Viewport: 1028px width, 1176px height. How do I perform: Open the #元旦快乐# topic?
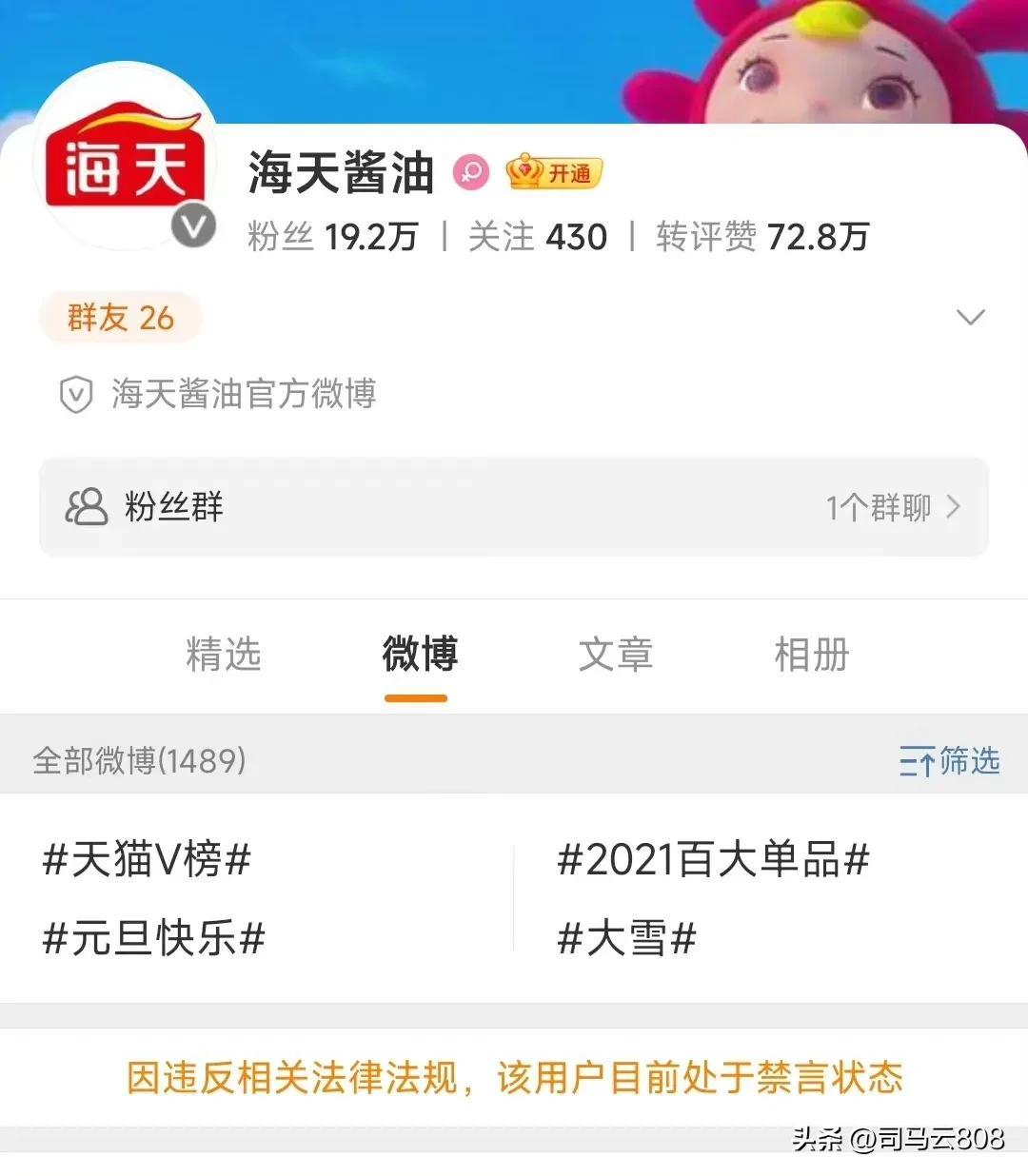tap(153, 938)
